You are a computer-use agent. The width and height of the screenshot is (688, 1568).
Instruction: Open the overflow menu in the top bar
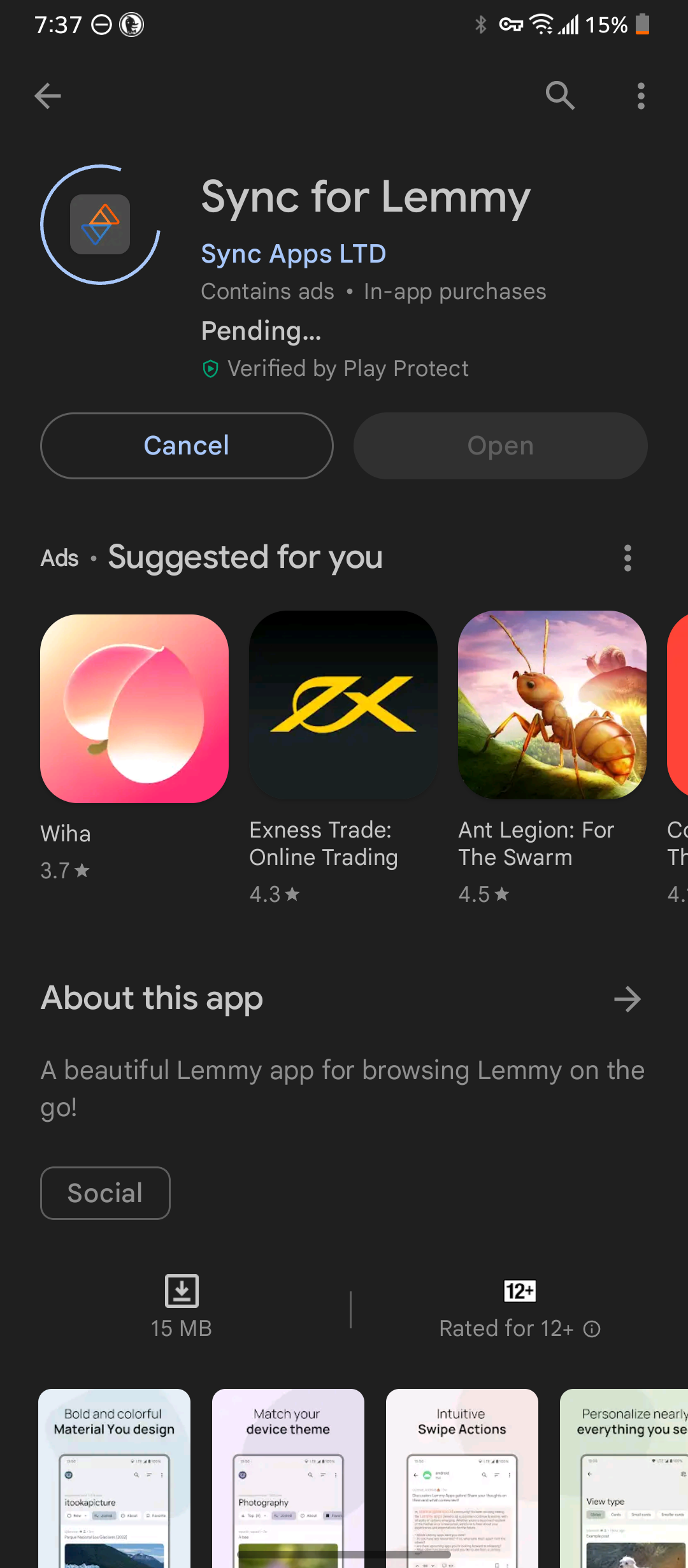click(641, 96)
